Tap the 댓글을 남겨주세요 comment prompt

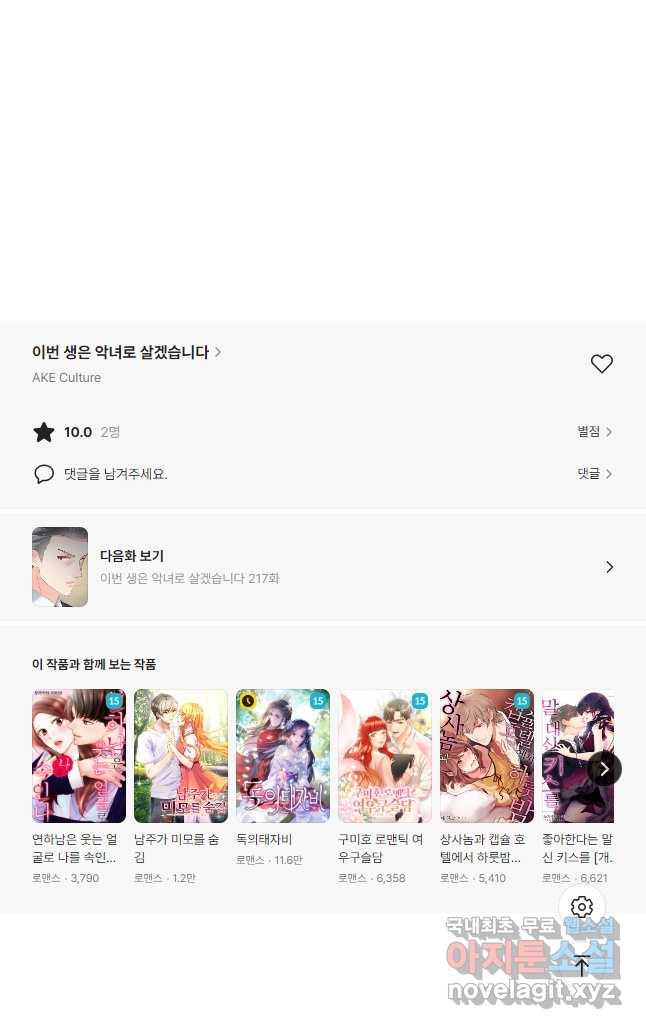click(115, 474)
